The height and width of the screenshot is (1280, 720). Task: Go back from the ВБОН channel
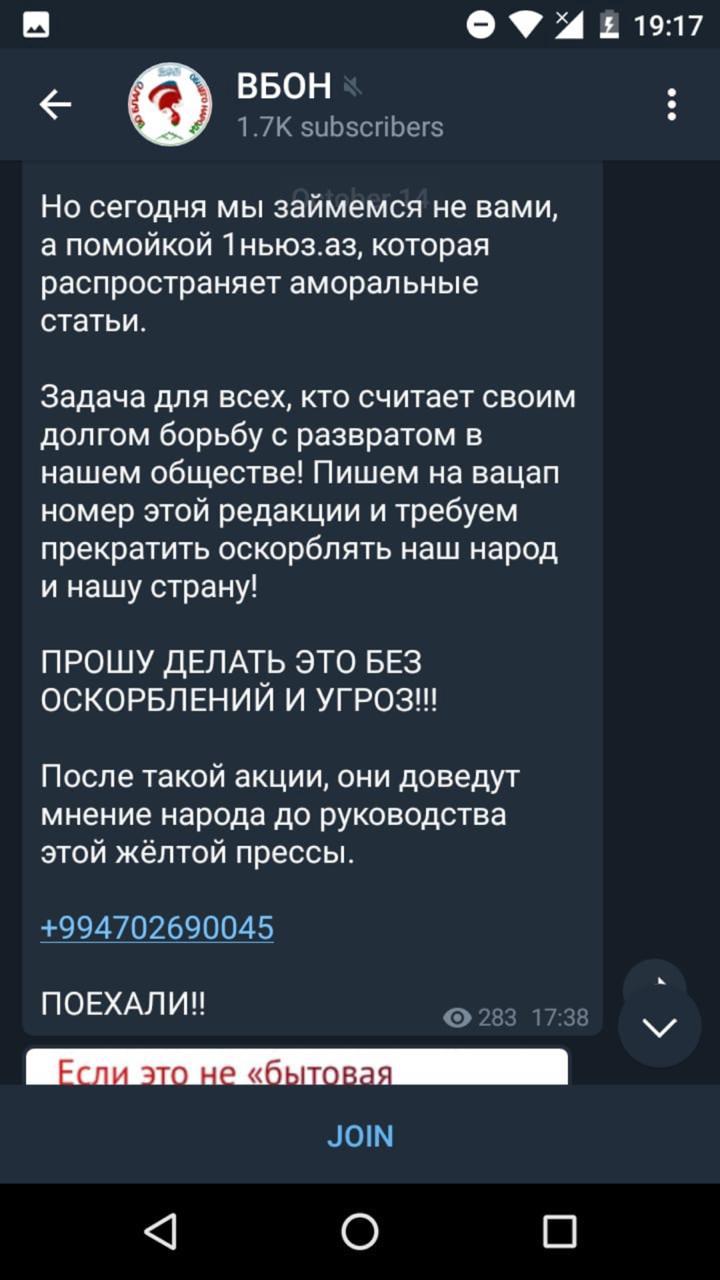pyautogui.click(x=55, y=104)
